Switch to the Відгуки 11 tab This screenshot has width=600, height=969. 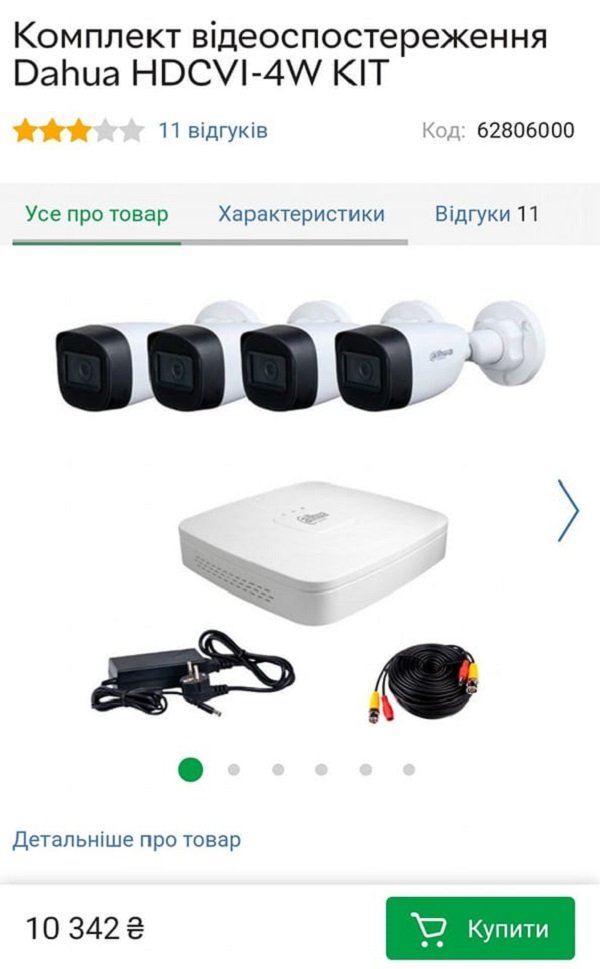click(x=487, y=214)
